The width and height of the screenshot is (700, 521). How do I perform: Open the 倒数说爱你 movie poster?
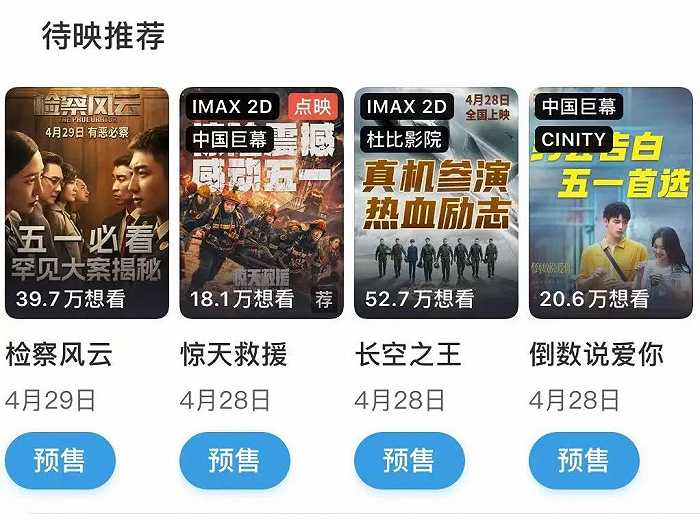coord(610,203)
